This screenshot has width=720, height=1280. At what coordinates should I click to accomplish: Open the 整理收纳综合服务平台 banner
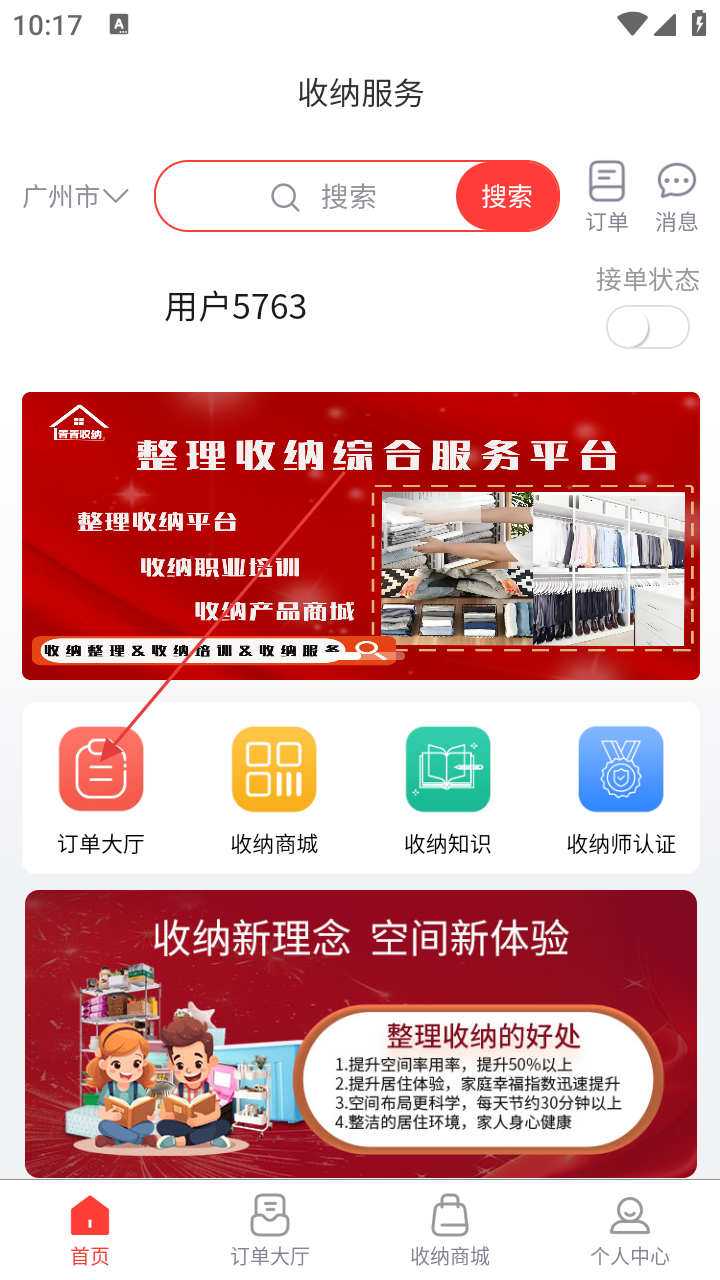pos(360,536)
